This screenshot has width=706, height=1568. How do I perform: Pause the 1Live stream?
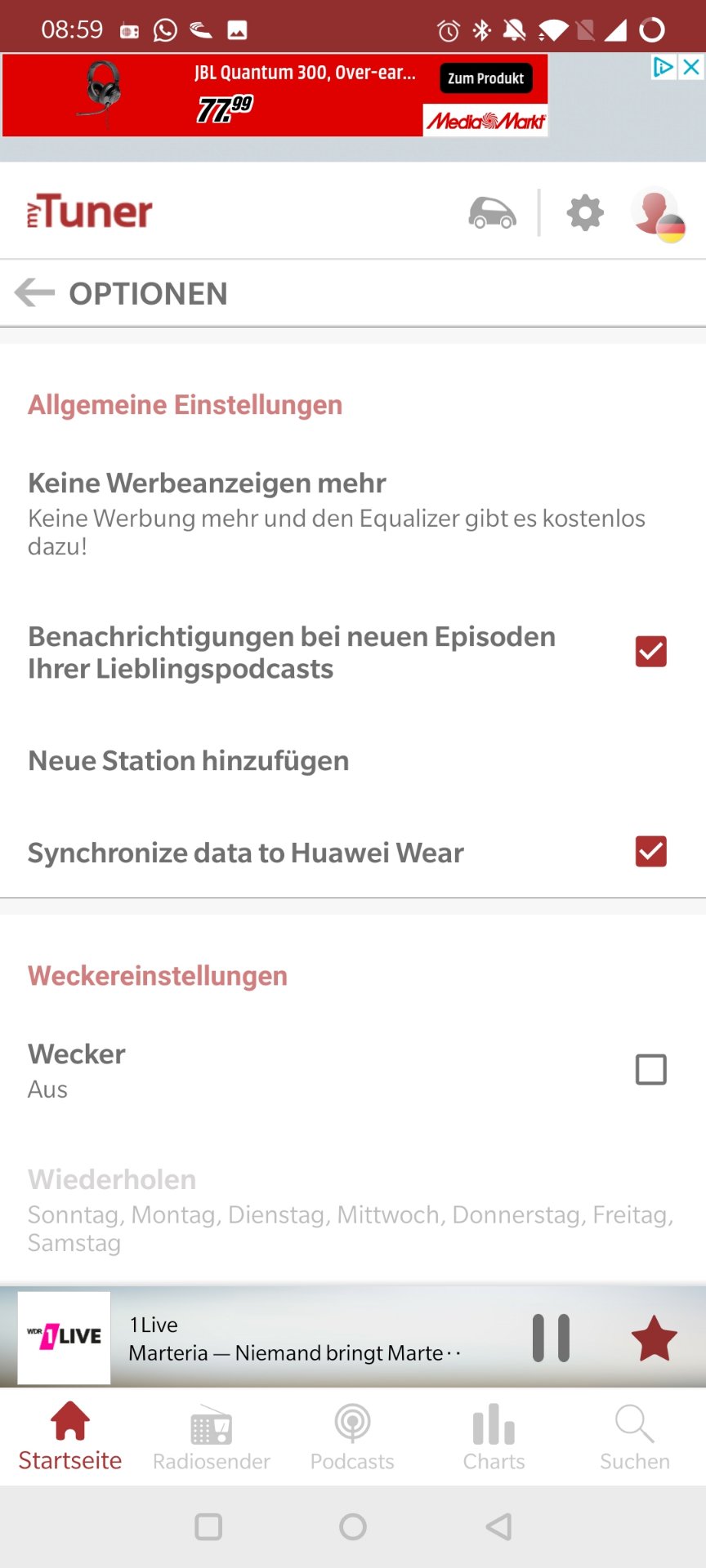pyautogui.click(x=551, y=1338)
